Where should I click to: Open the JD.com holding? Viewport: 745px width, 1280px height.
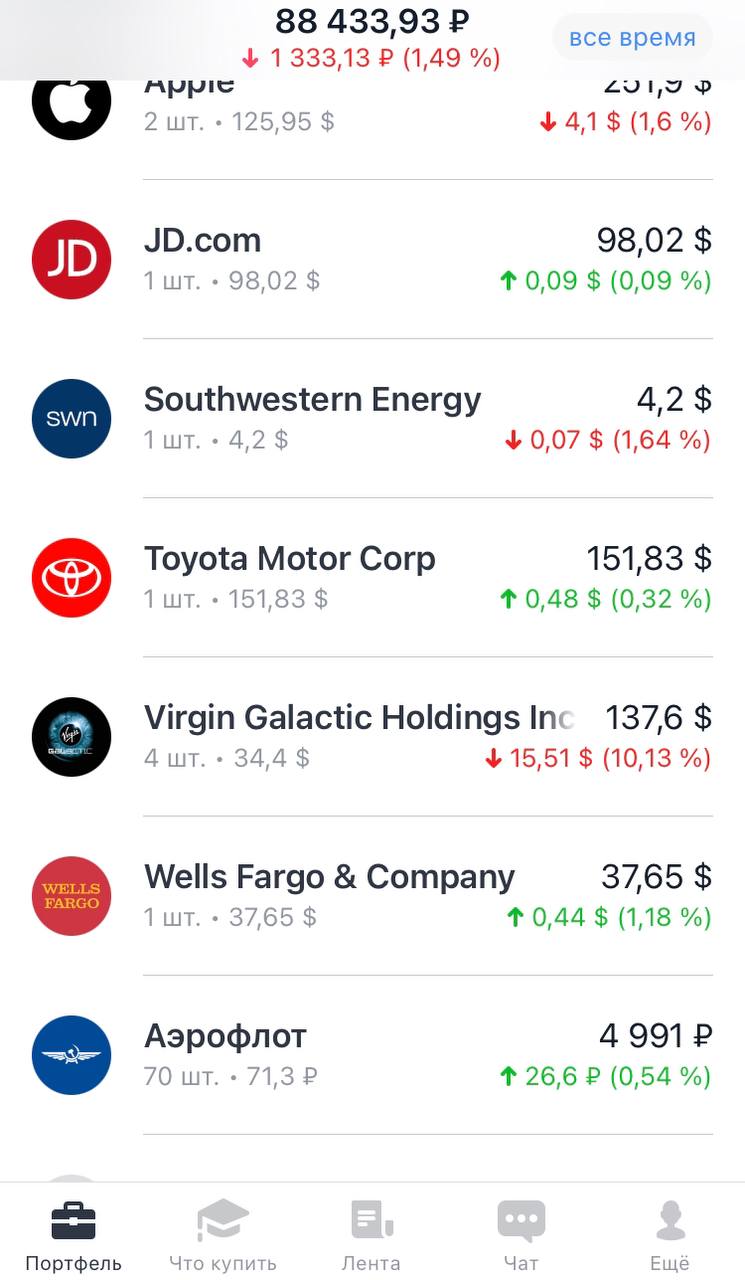[372, 259]
